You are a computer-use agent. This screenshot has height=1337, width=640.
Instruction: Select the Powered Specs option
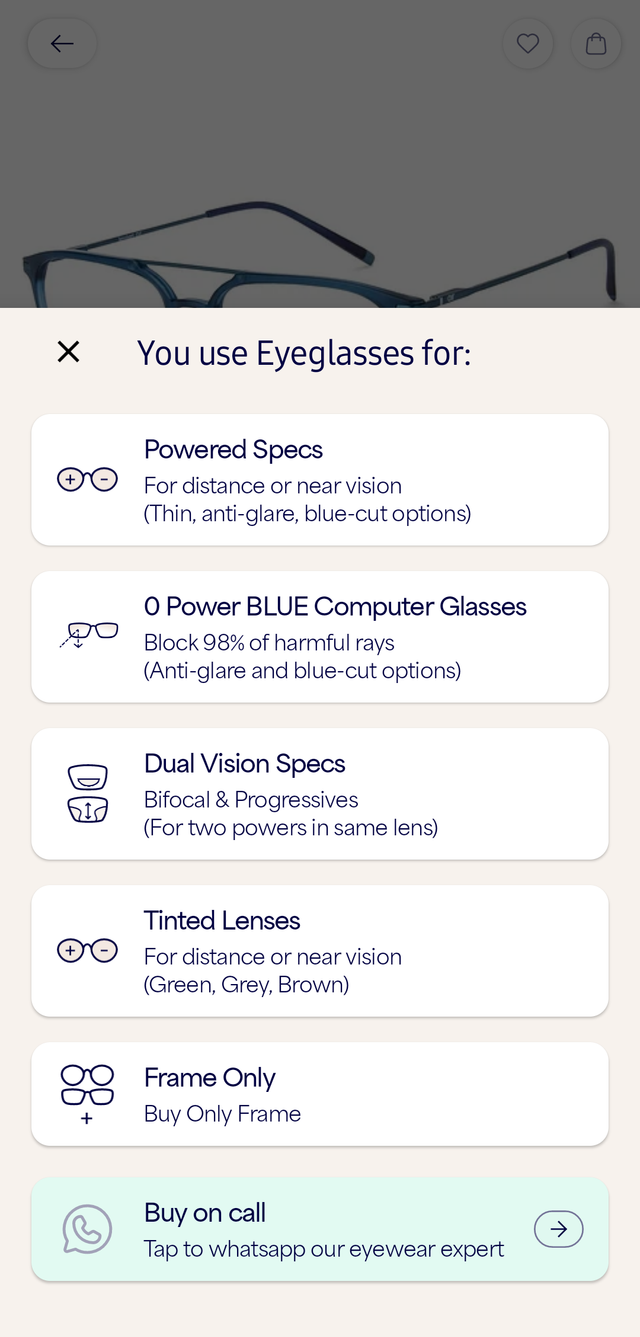pyautogui.click(x=320, y=480)
